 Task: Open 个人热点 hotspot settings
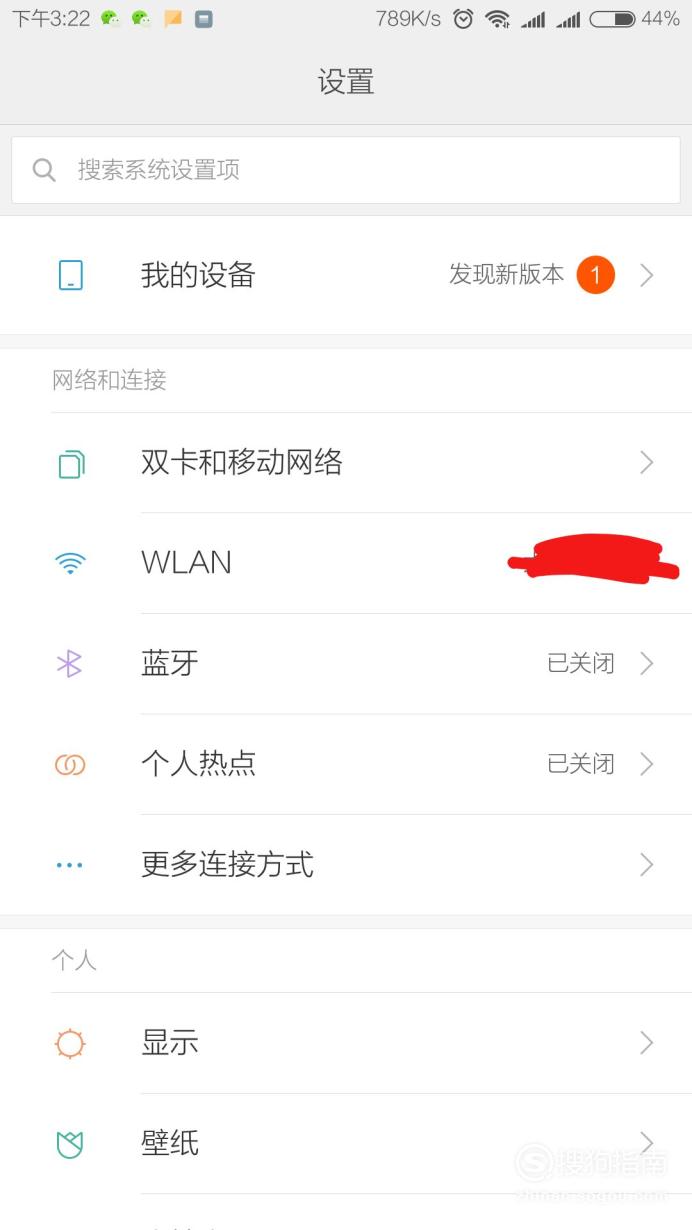[x=346, y=764]
